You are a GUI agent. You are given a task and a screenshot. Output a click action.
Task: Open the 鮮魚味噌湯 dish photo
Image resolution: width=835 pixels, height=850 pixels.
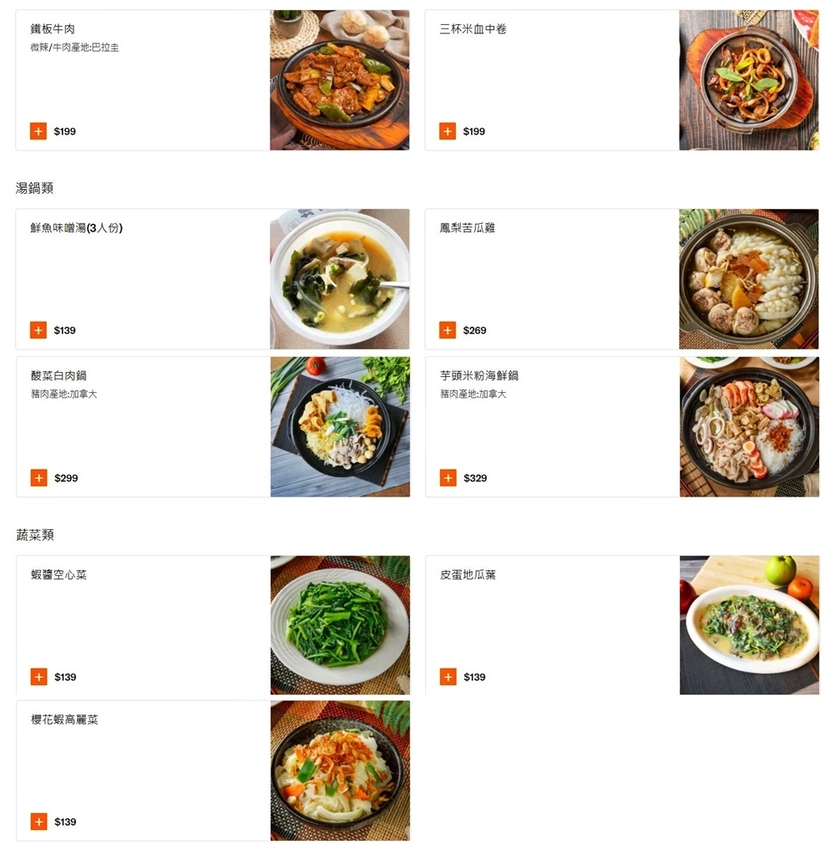(339, 279)
